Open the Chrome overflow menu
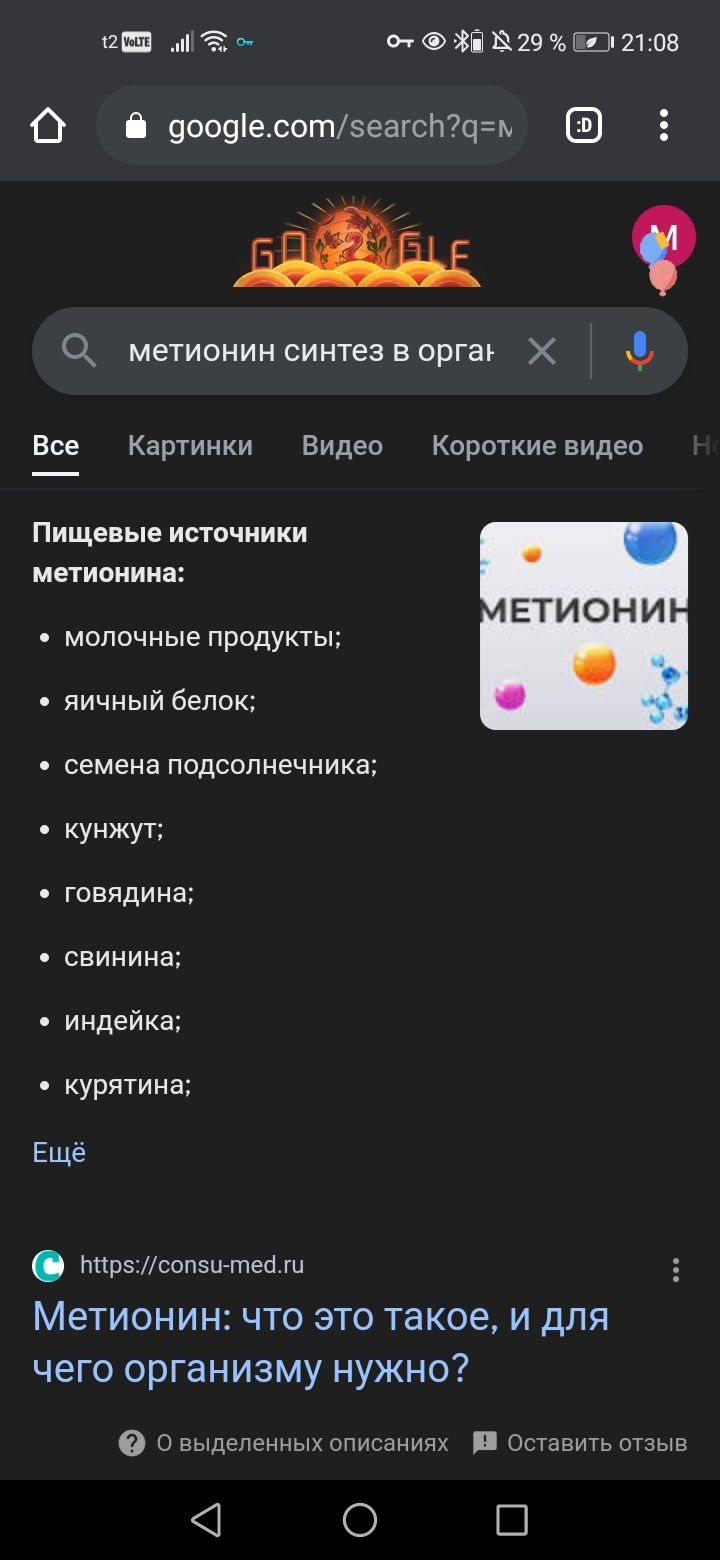 (664, 126)
